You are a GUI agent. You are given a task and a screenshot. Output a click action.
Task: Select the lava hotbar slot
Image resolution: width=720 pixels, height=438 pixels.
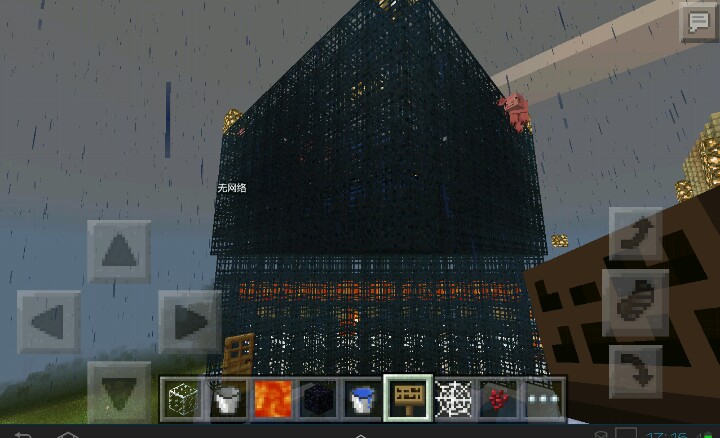272,399
